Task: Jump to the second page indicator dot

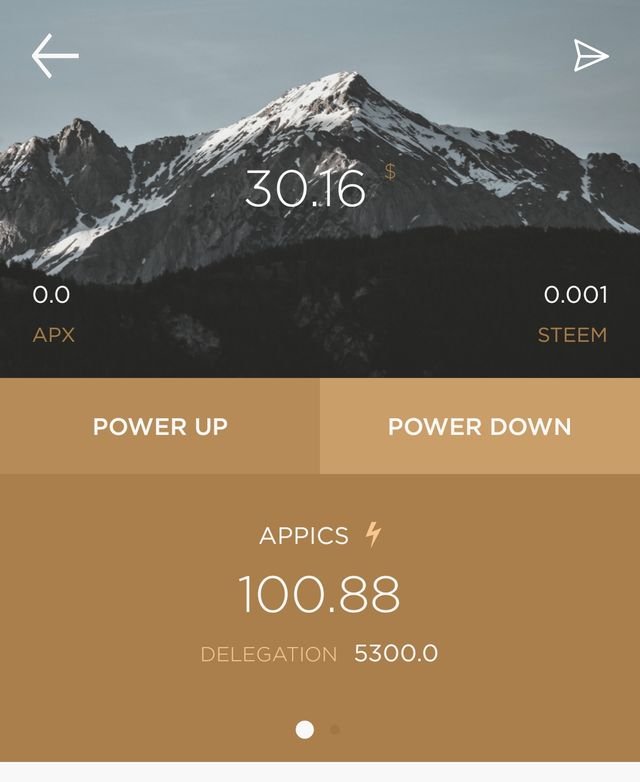Action: coord(335,730)
